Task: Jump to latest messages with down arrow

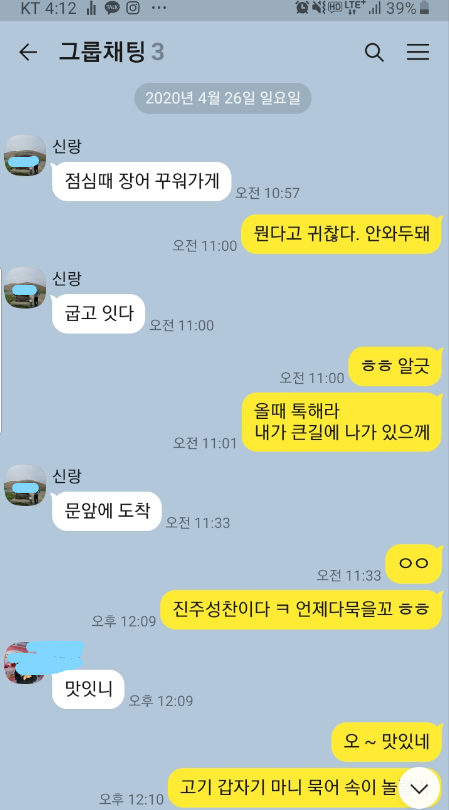Action: [419, 788]
